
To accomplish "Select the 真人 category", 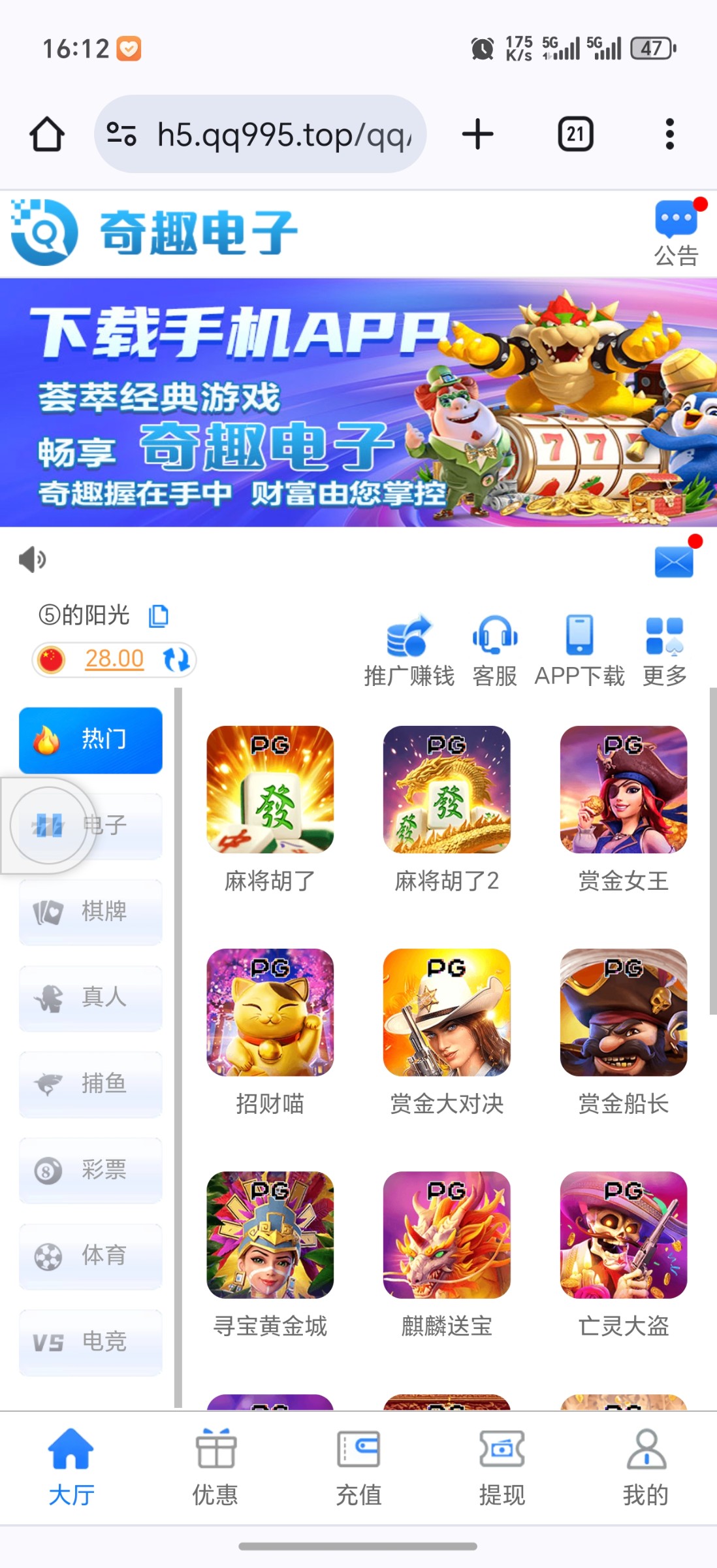I will point(91,997).
